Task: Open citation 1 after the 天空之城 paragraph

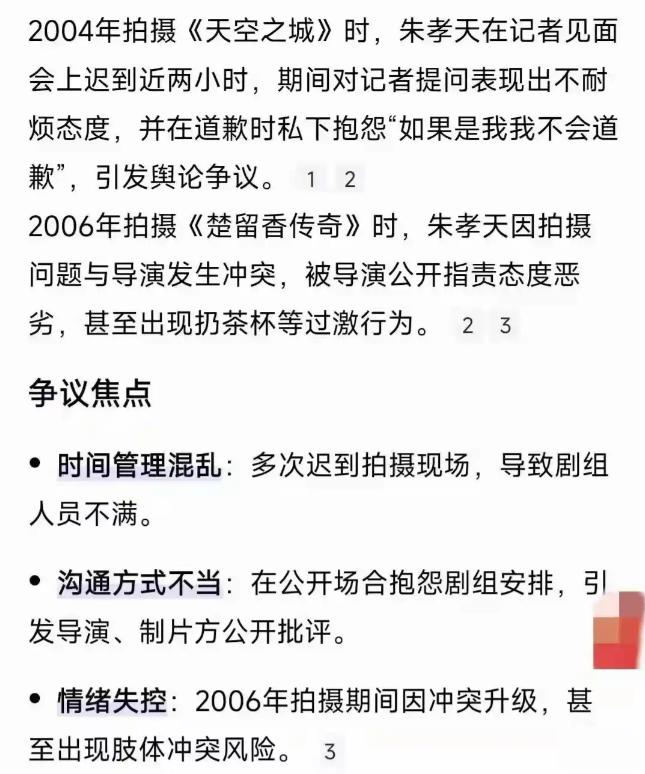Action: point(311,180)
